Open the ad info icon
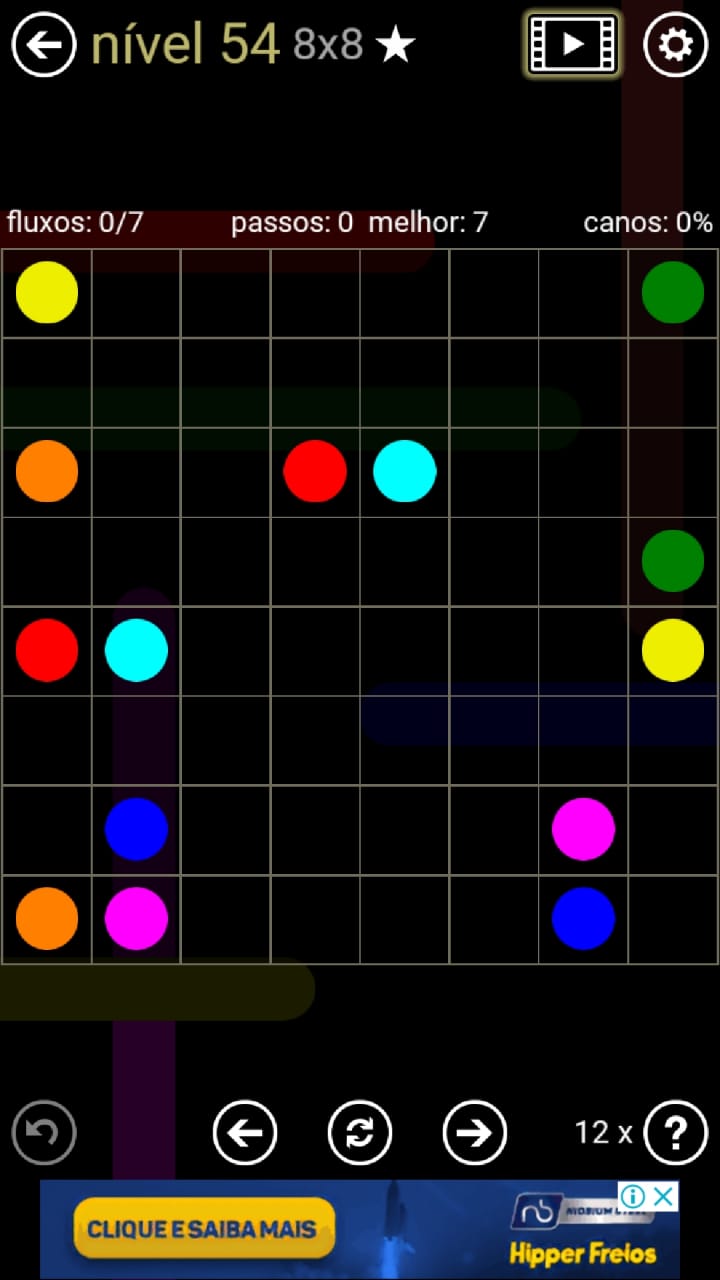720x1280 pixels. click(x=632, y=1196)
